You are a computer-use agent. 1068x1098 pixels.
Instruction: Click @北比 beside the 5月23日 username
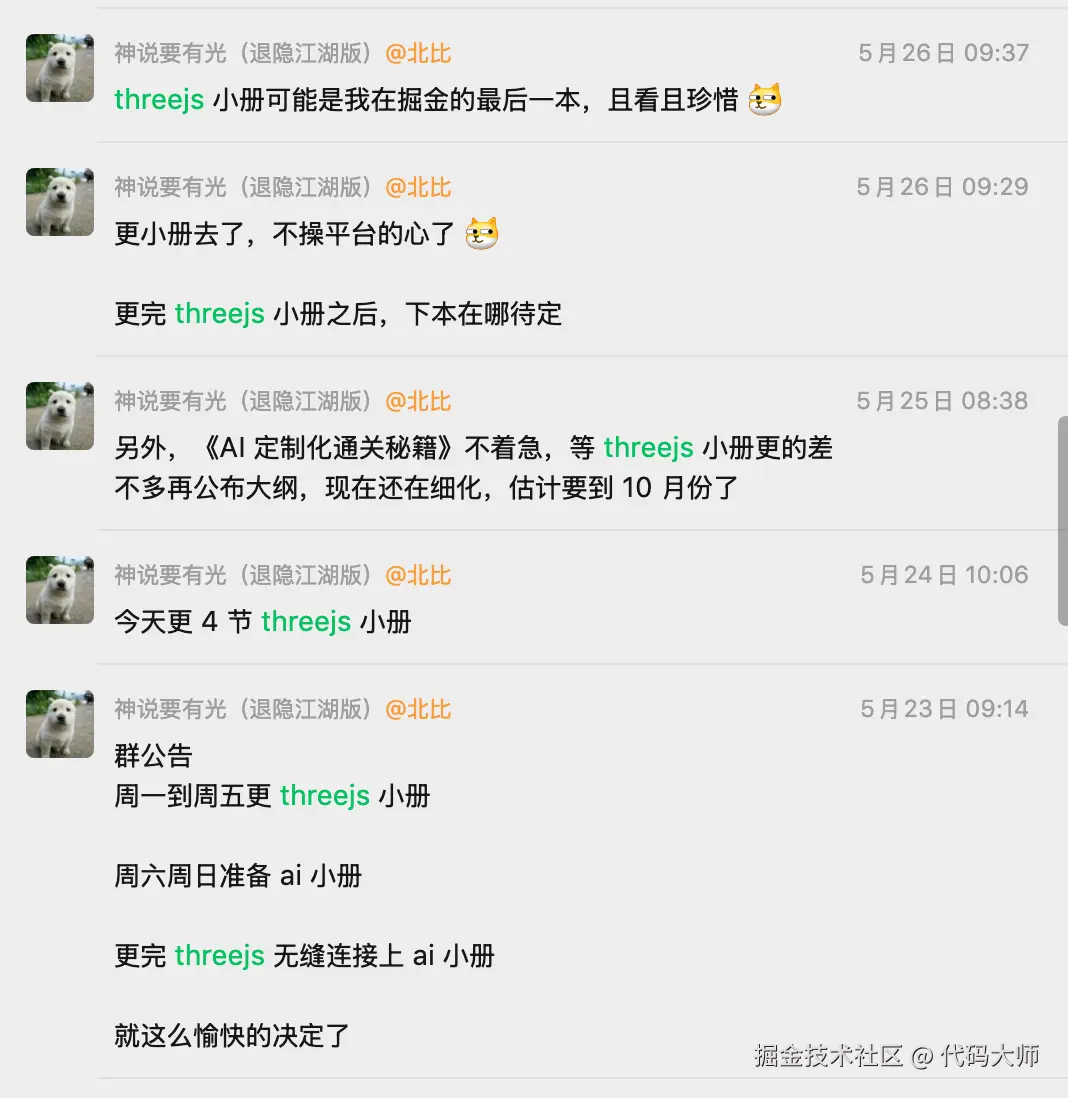pyautogui.click(x=418, y=708)
